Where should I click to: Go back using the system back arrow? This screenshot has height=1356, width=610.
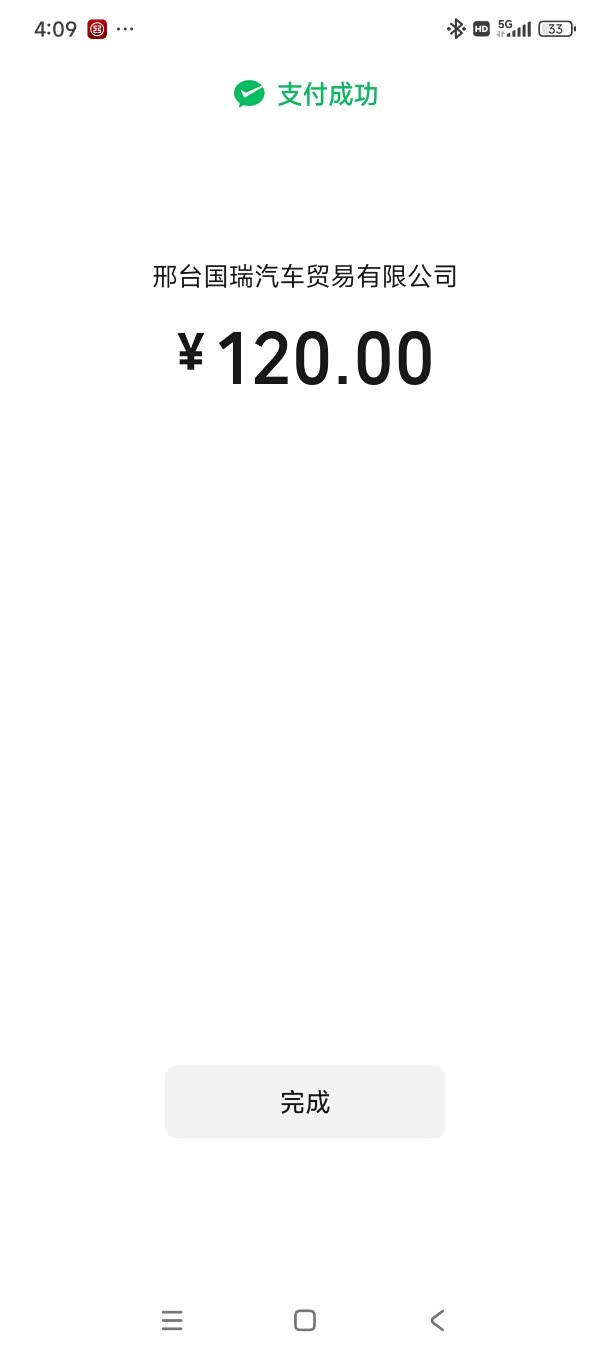tap(437, 1320)
